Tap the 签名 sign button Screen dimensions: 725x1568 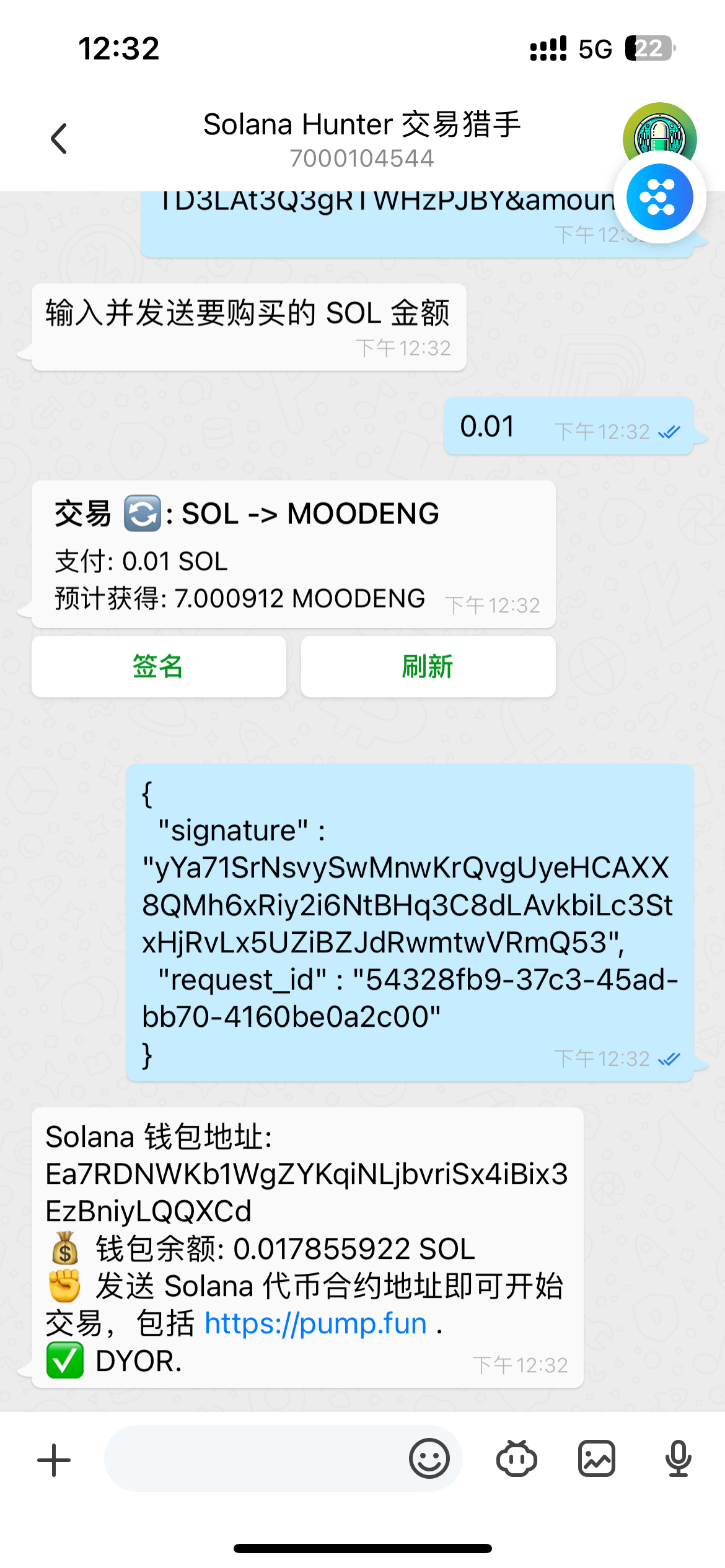(159, 667)
